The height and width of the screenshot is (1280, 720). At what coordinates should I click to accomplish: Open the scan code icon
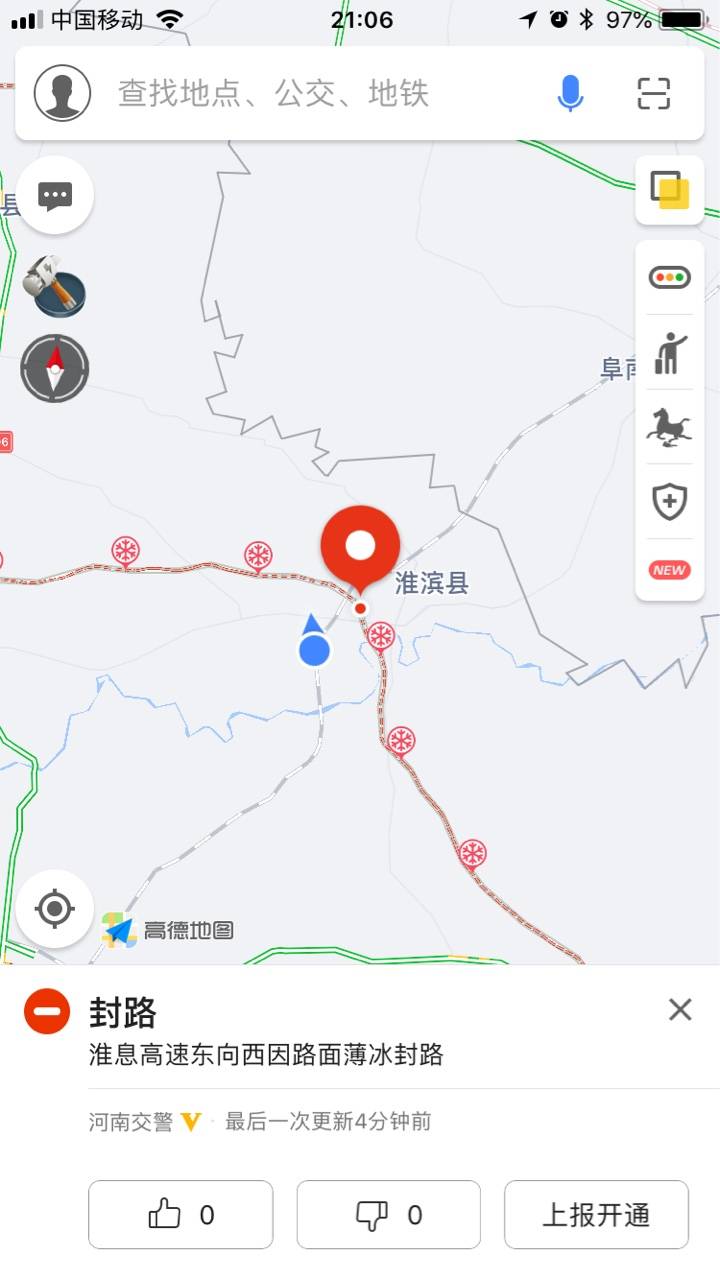point(653,94)
